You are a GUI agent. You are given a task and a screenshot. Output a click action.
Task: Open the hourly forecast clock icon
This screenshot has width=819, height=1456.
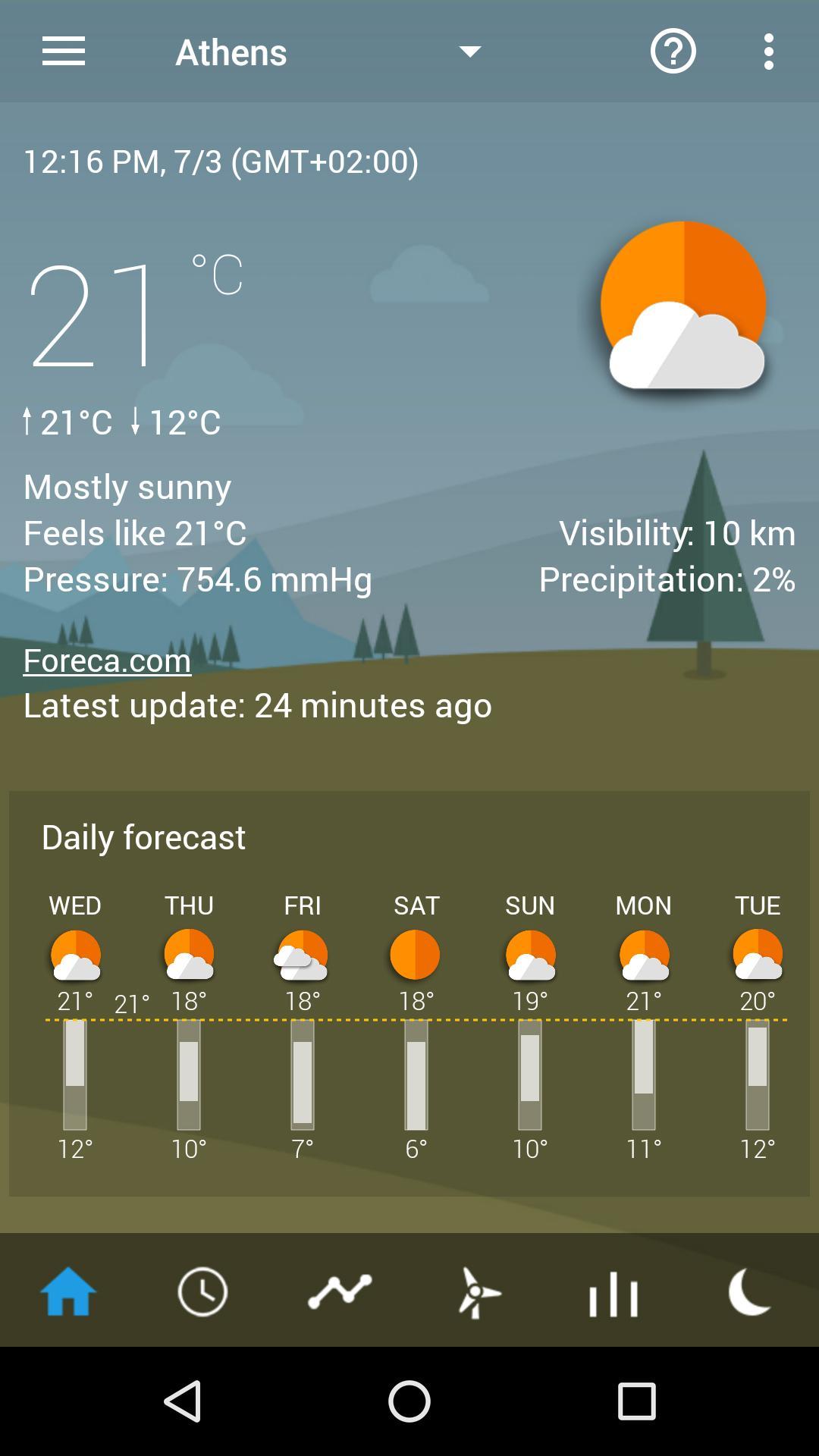202,1293
